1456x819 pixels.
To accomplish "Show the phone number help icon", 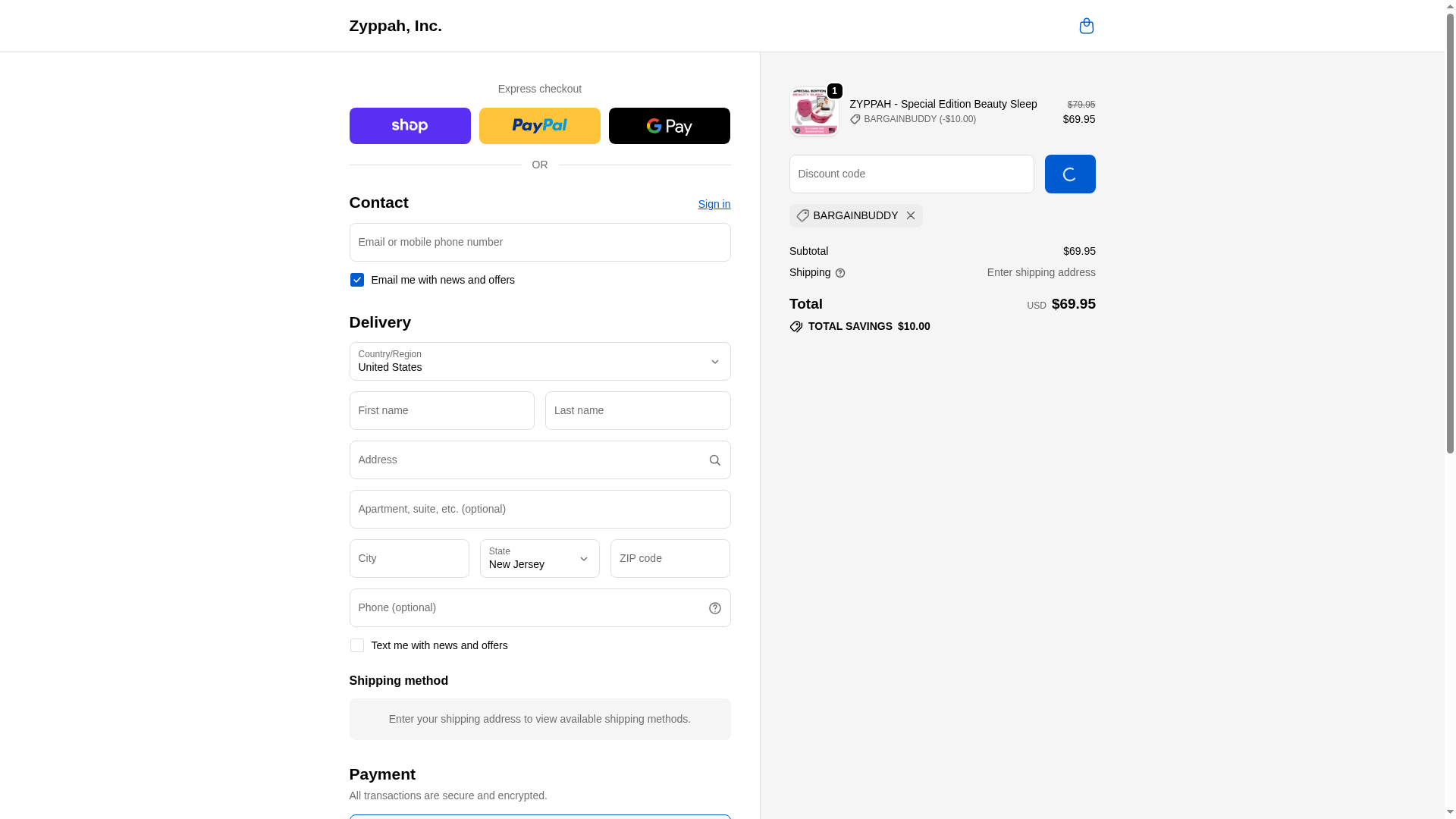I will pyautogui.click(x=714, y=608).
